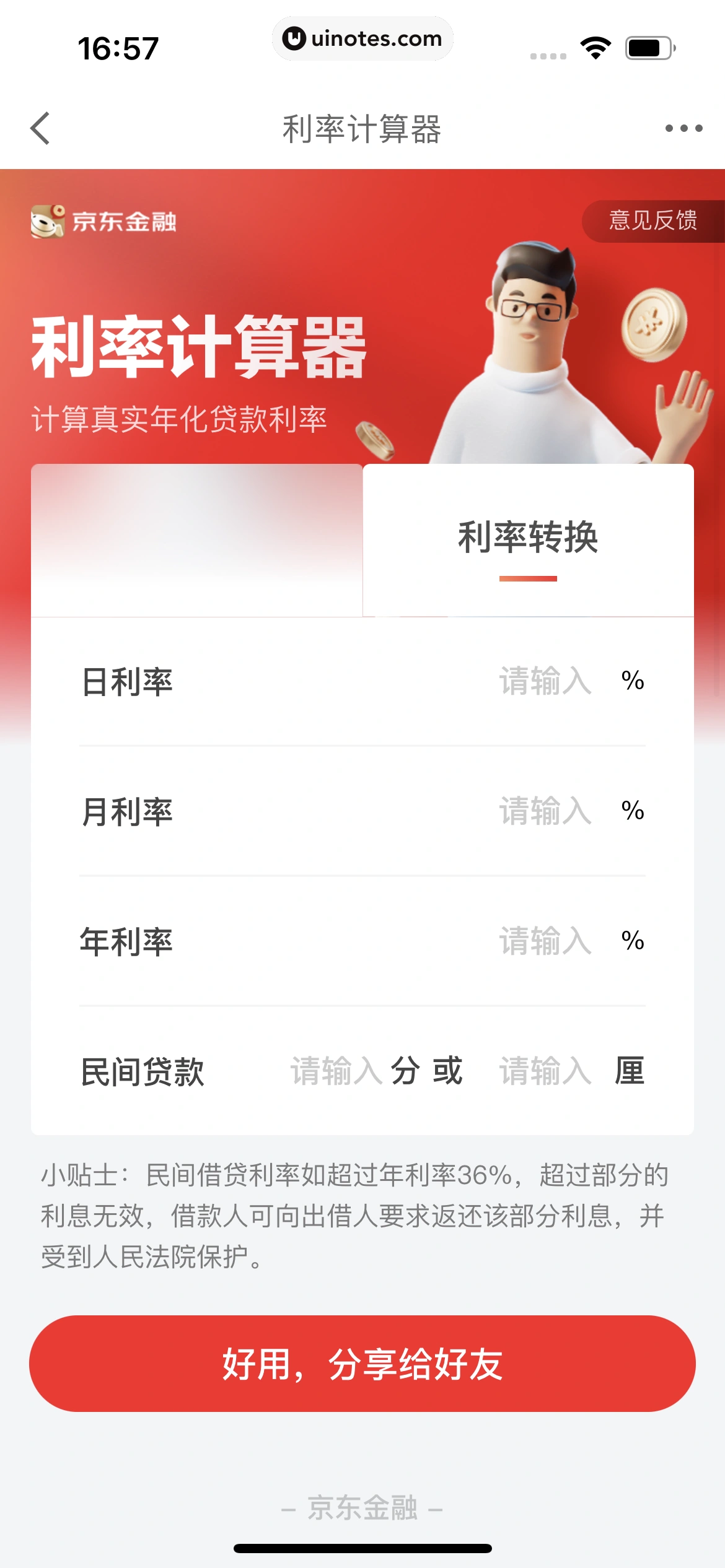
Task: Go back from 利率计算器 page
Action: pyautogui.click(x=40, y=128)
